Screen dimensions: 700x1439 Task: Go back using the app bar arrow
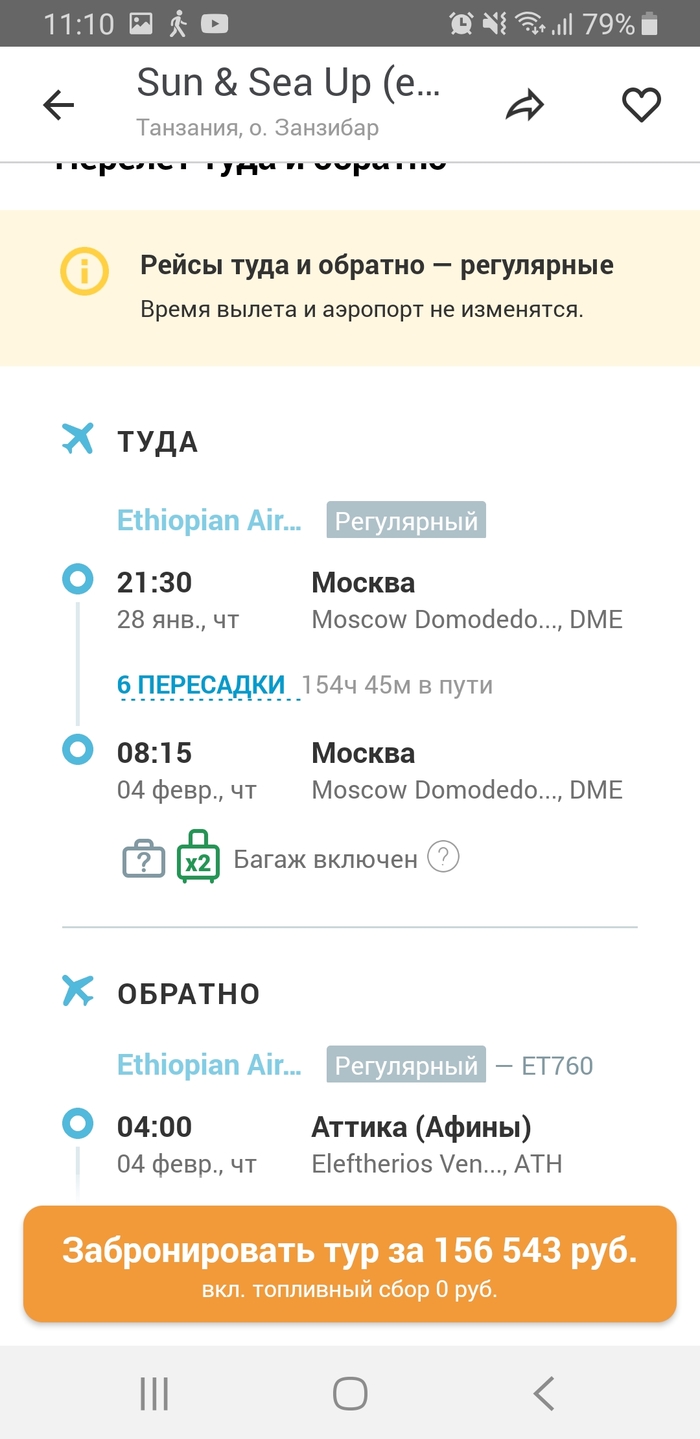point(59,105)
